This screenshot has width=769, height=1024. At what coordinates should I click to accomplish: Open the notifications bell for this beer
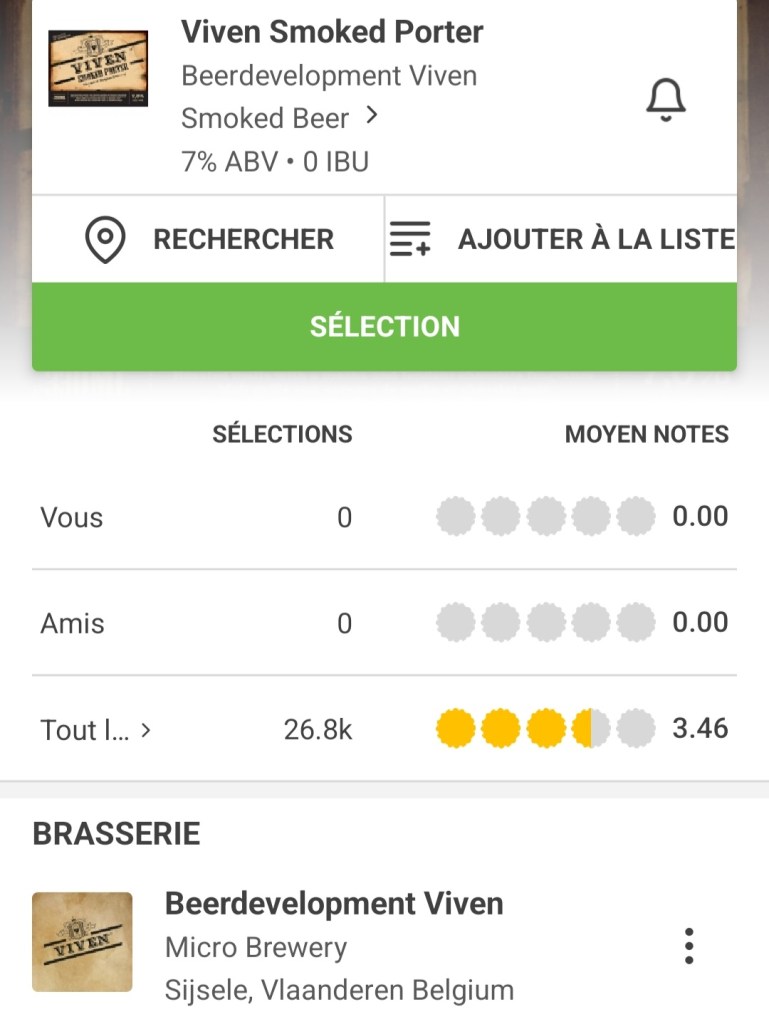(665, 99)
